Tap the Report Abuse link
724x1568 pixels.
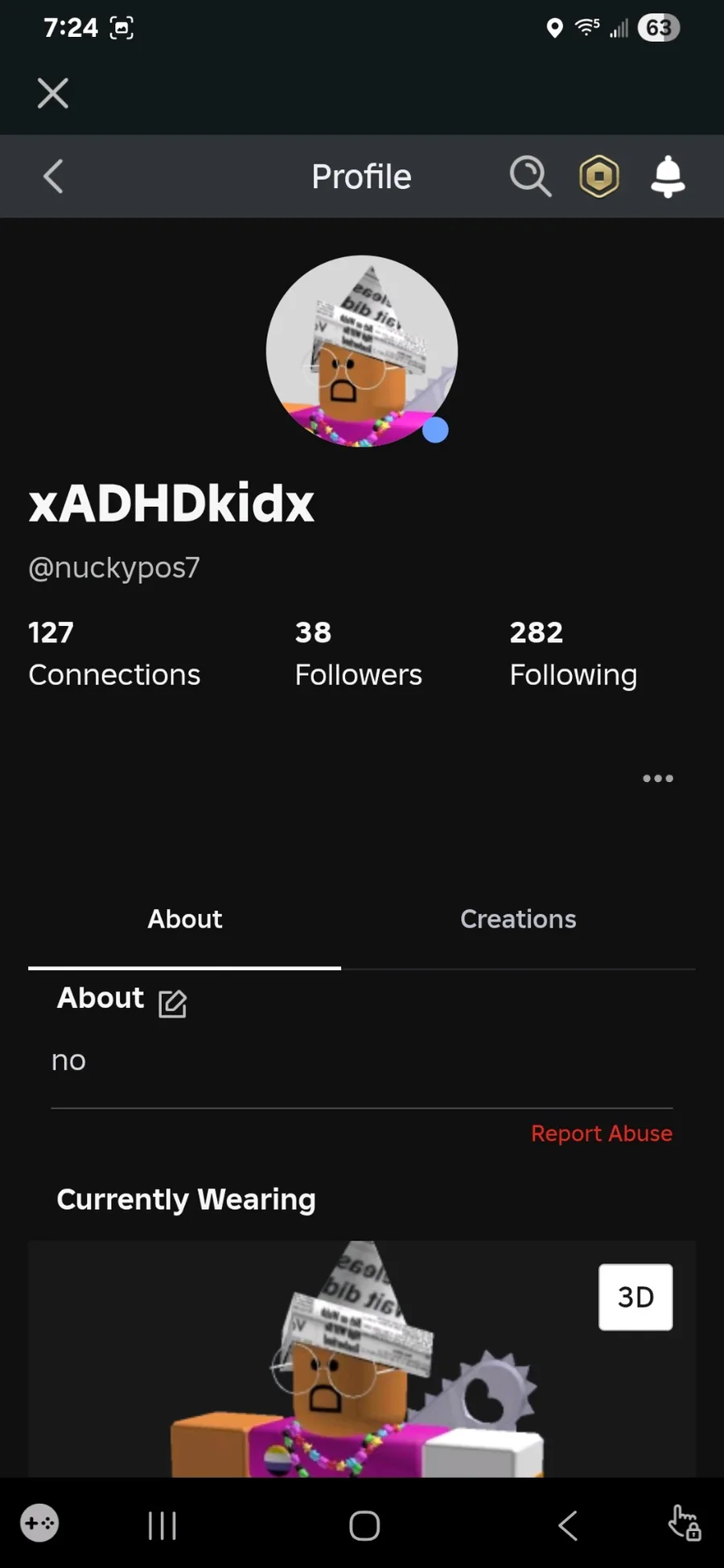(601, 1133)
